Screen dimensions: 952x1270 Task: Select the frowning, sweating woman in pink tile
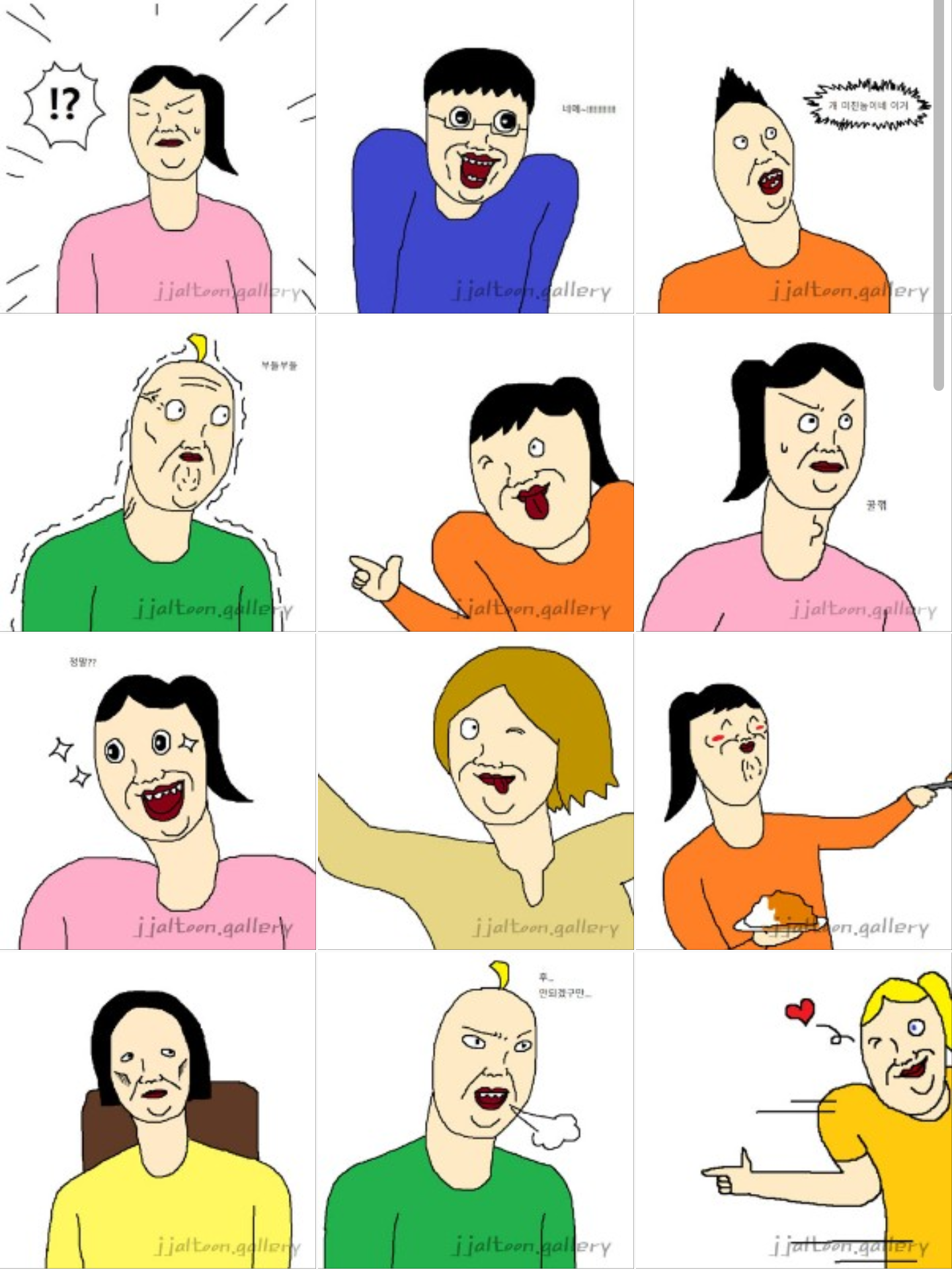click(792, 474)
